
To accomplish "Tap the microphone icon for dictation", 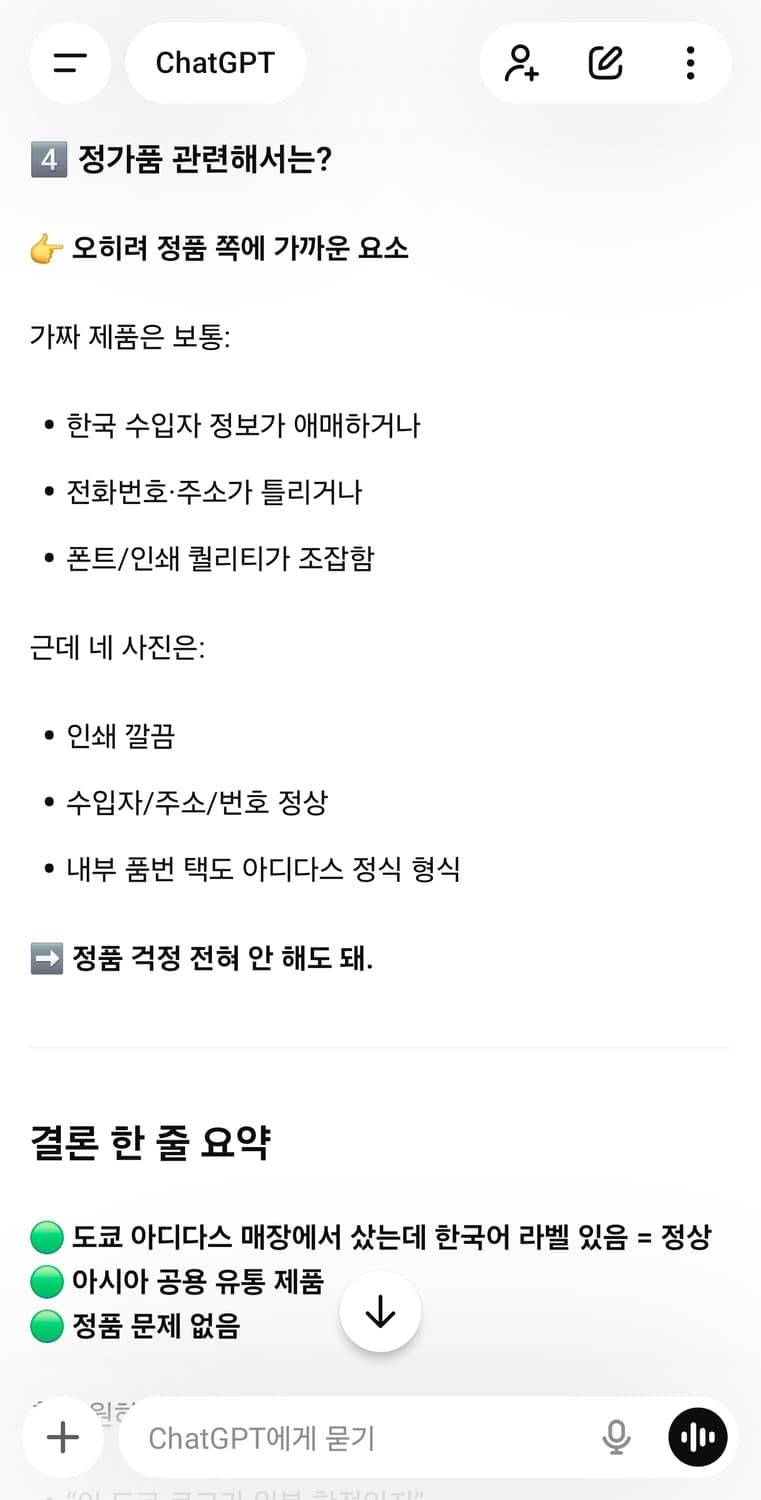I will pos(617,1437).
